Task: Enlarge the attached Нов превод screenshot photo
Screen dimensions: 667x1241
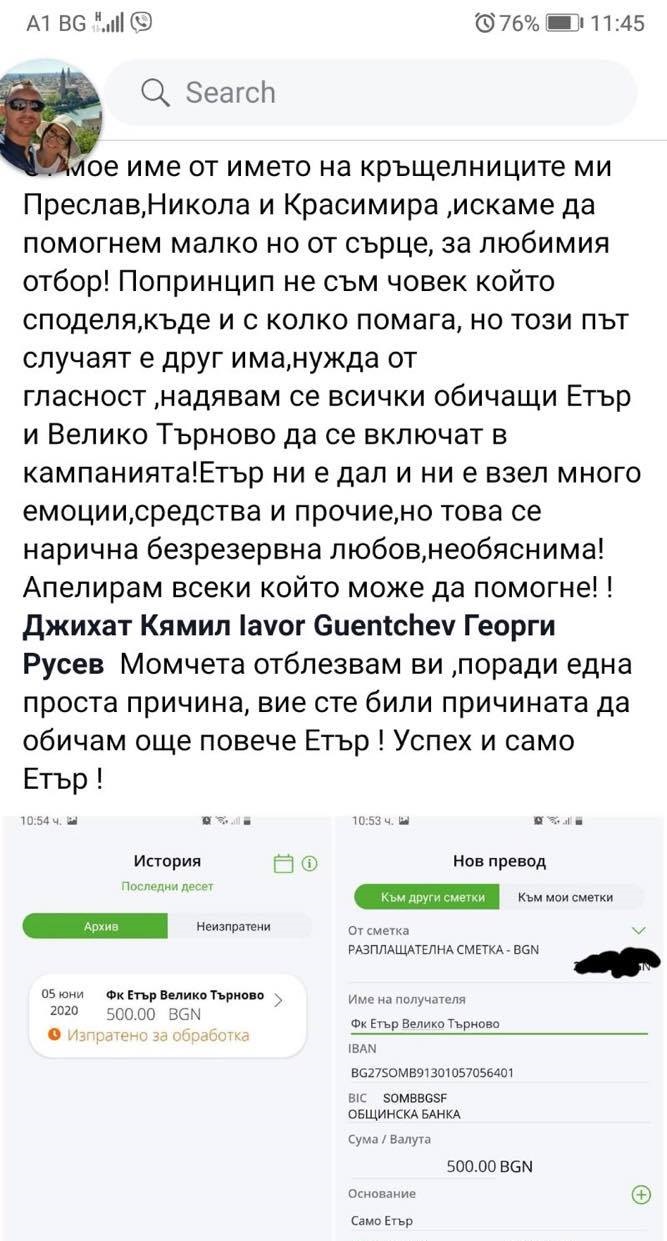Action: [500, 1025]
